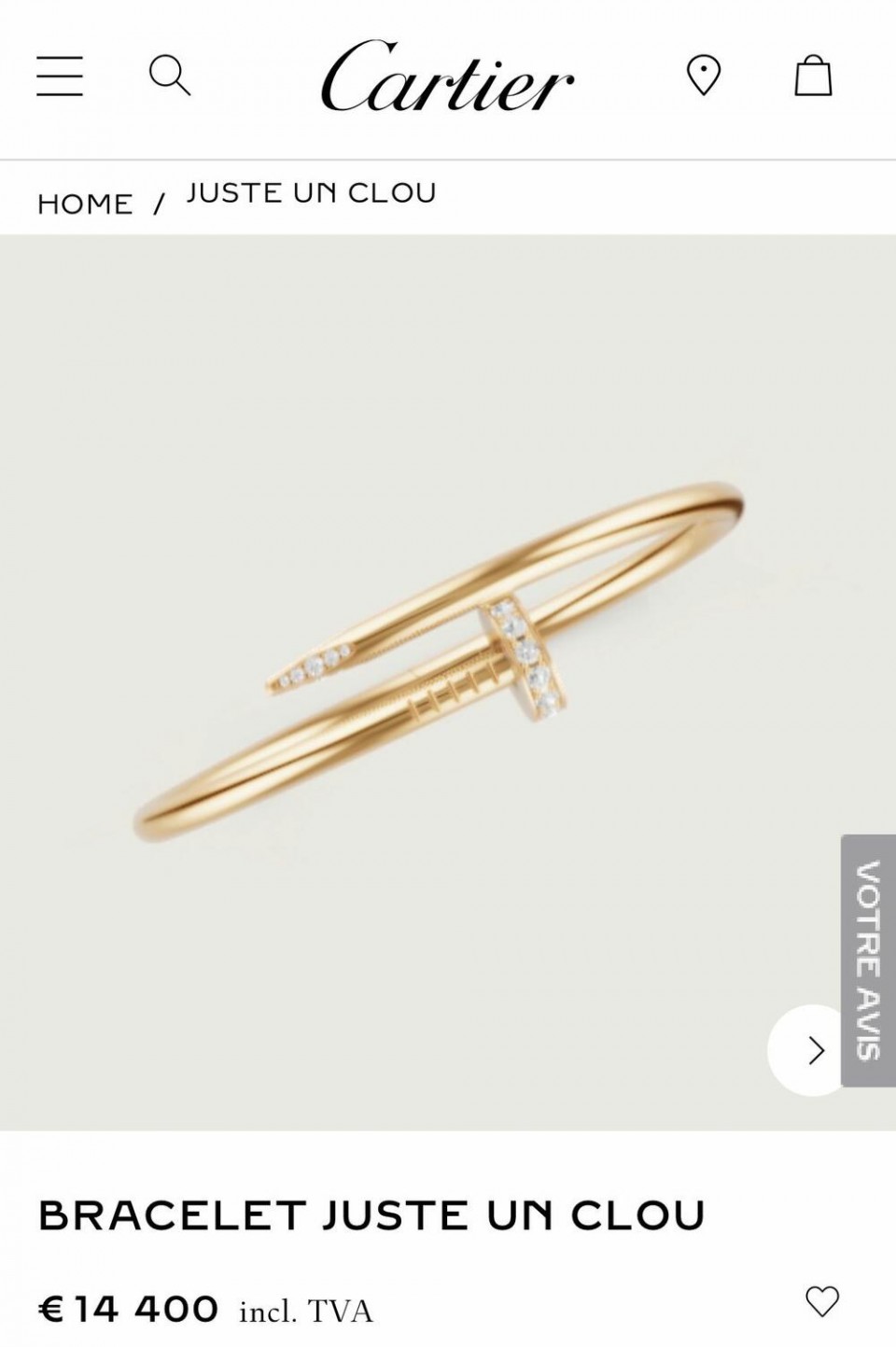
Task: Tap the Cartier logo
Action: tap(447, 77)
